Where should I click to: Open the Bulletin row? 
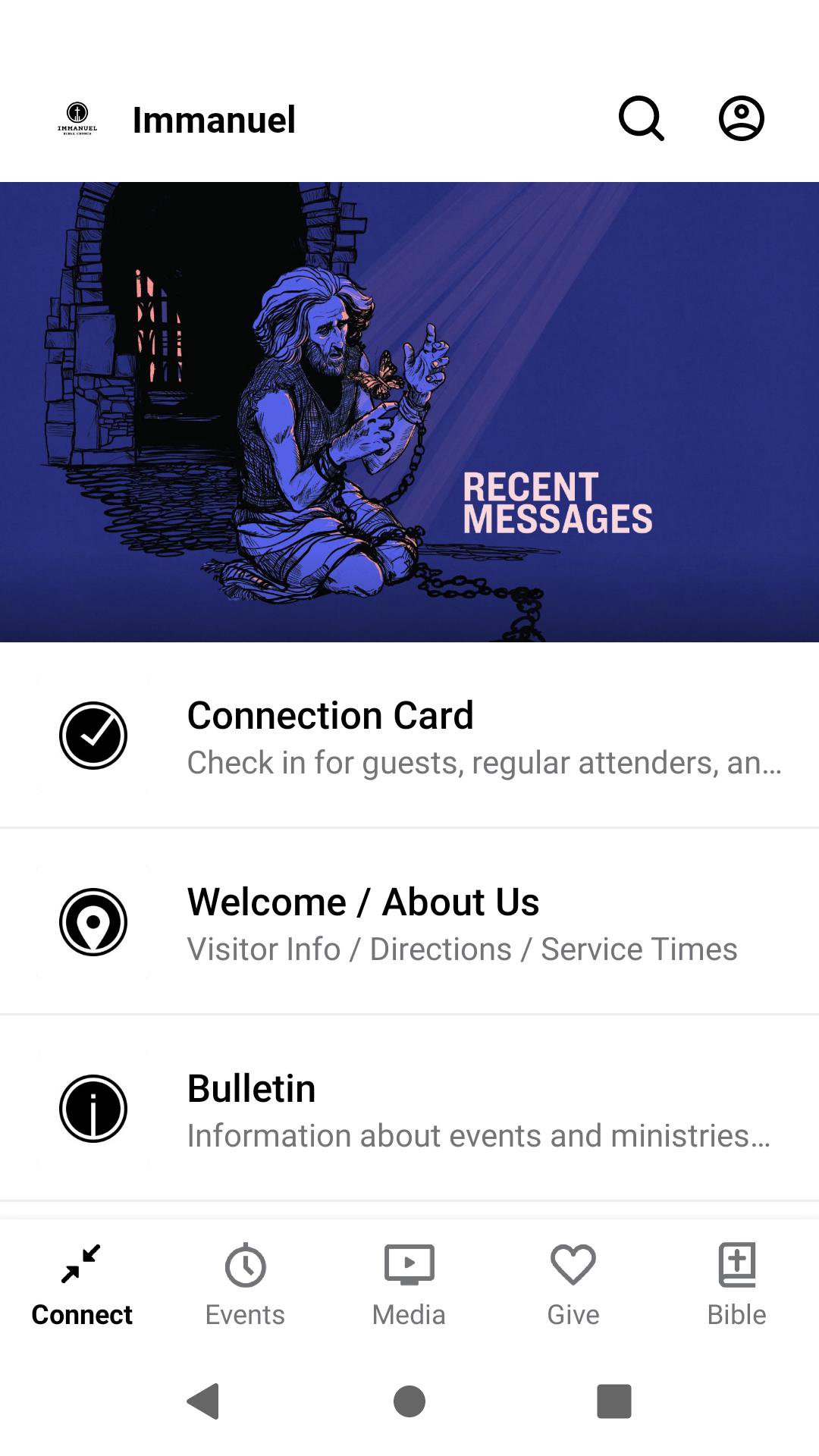click(409, 1109)
